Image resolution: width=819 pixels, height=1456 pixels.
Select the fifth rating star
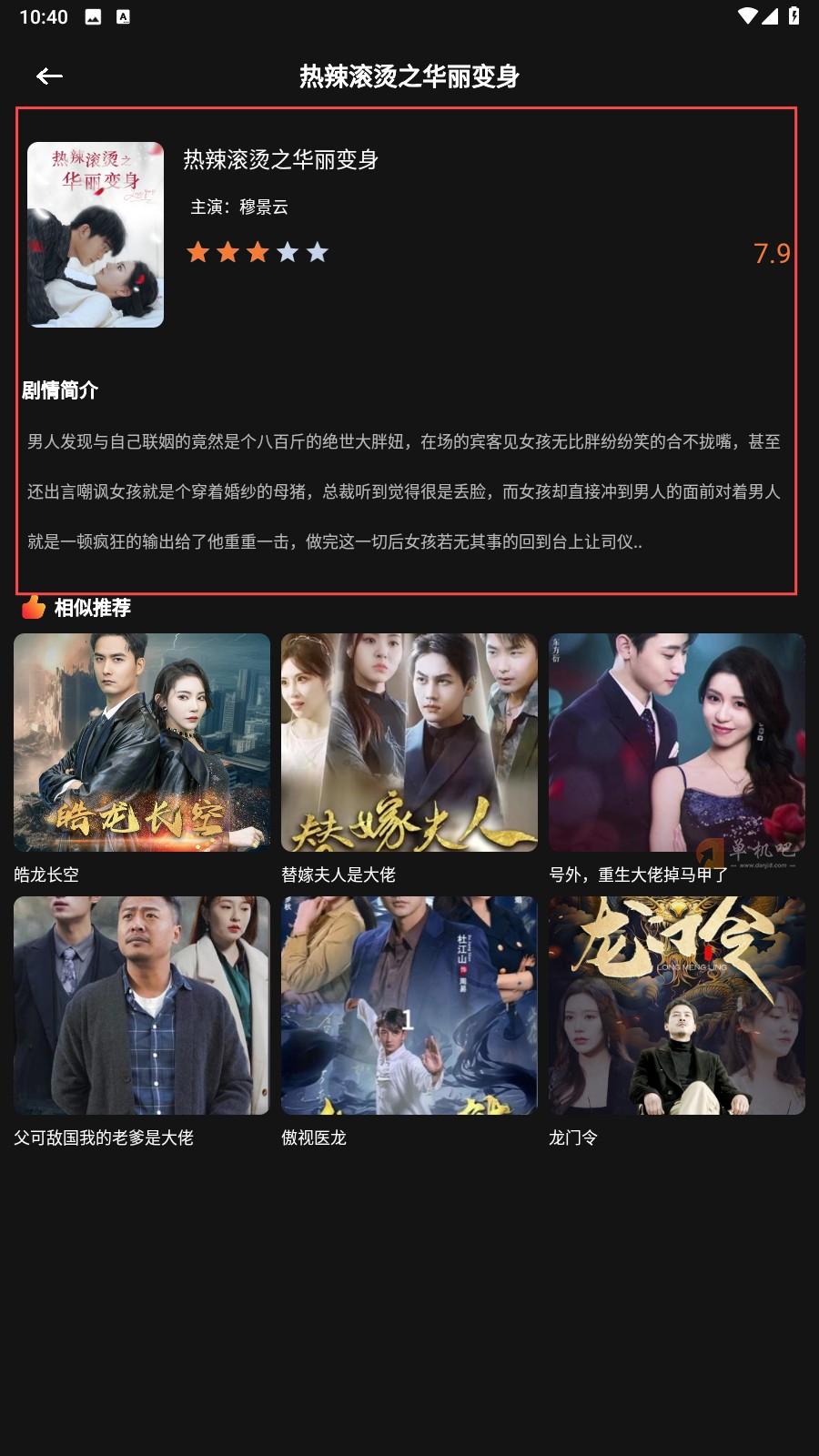pos(318,251)
